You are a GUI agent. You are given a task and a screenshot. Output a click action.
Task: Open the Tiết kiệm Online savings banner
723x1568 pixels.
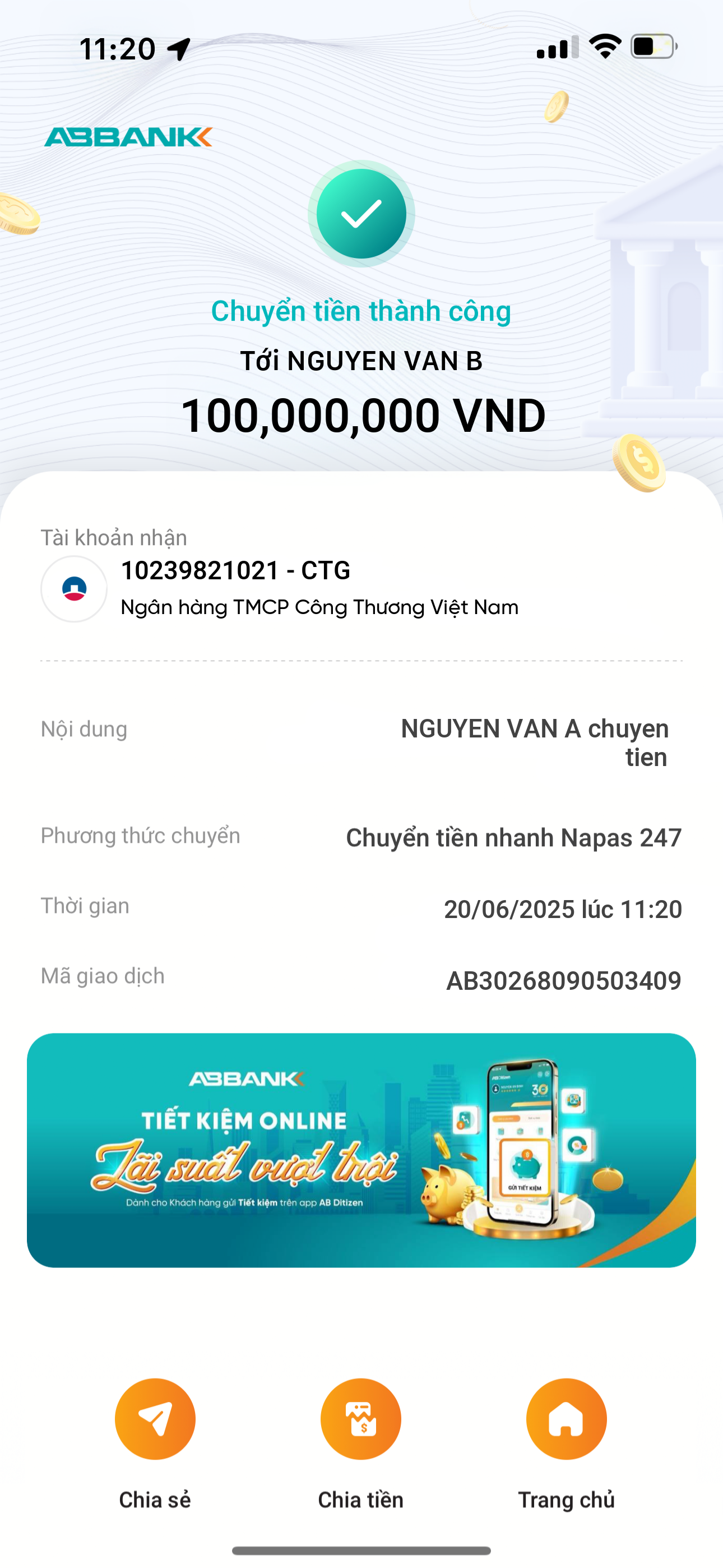tap(361, 1150)
